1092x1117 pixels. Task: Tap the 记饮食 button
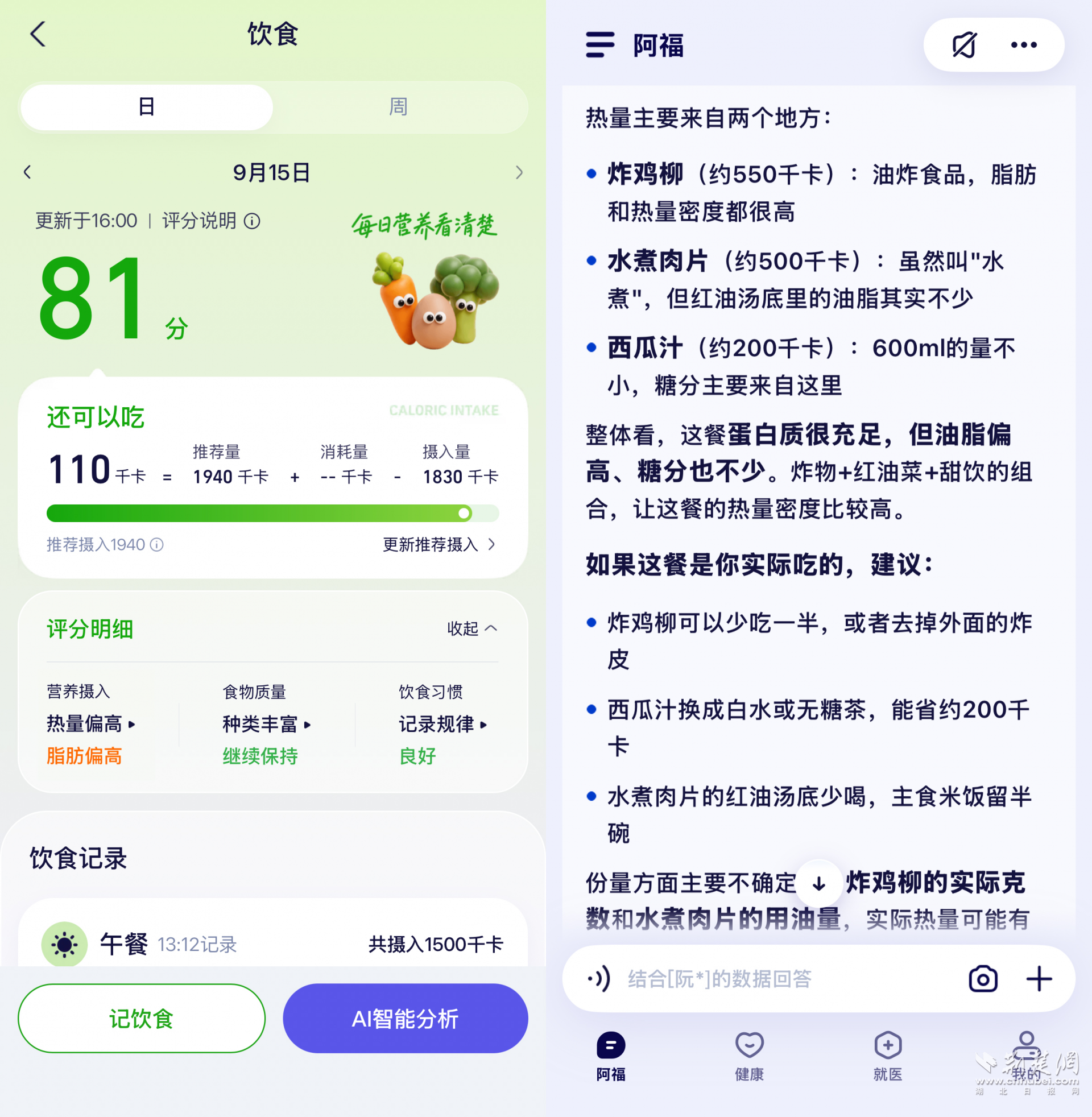pos(142,1019)
